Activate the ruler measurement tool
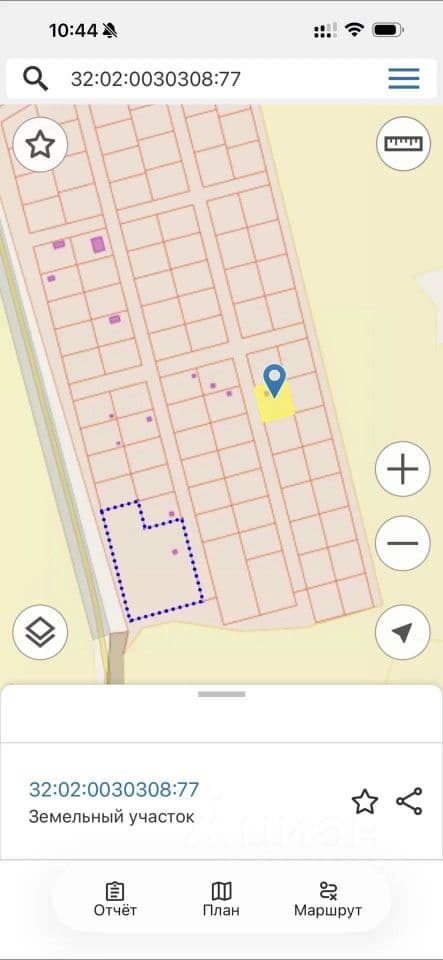Screen dimensions: 443x960 tap(403, 143)
